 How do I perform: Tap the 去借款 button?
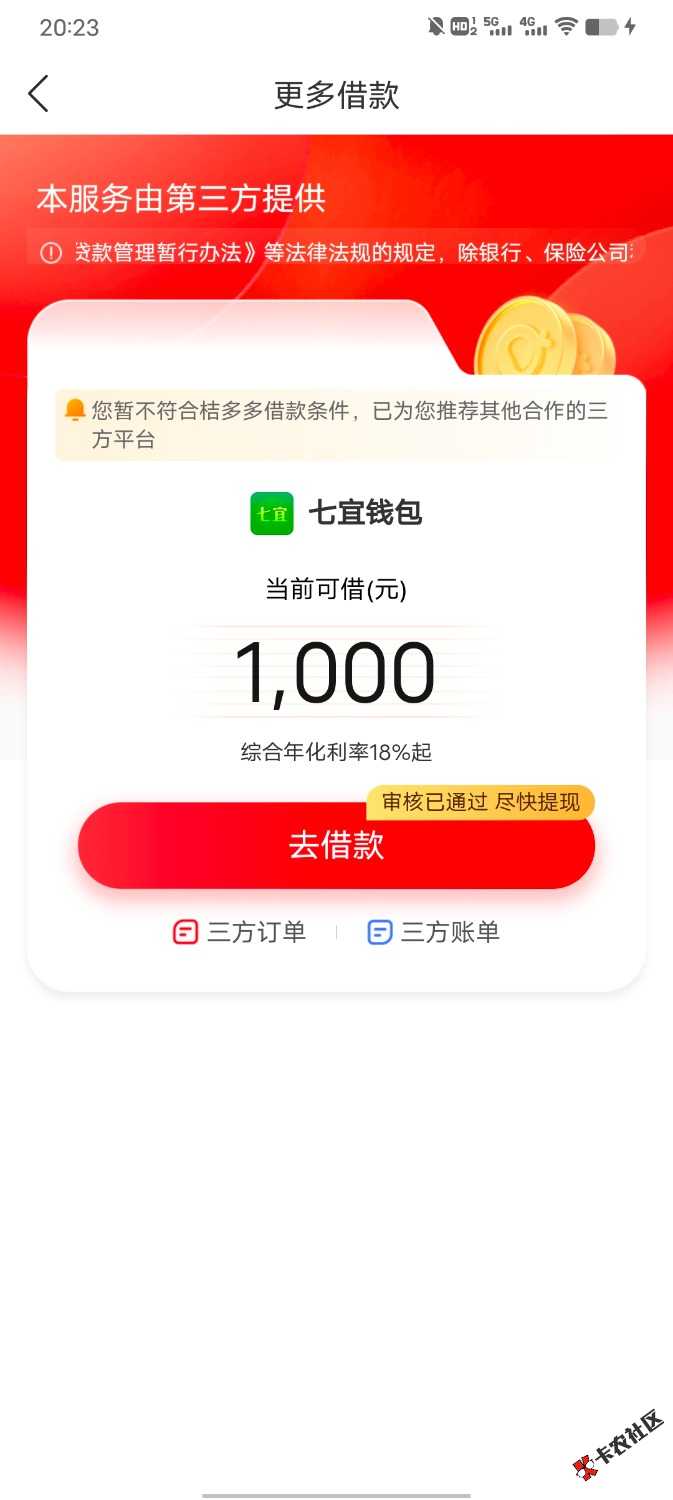(x=336, y=846)
